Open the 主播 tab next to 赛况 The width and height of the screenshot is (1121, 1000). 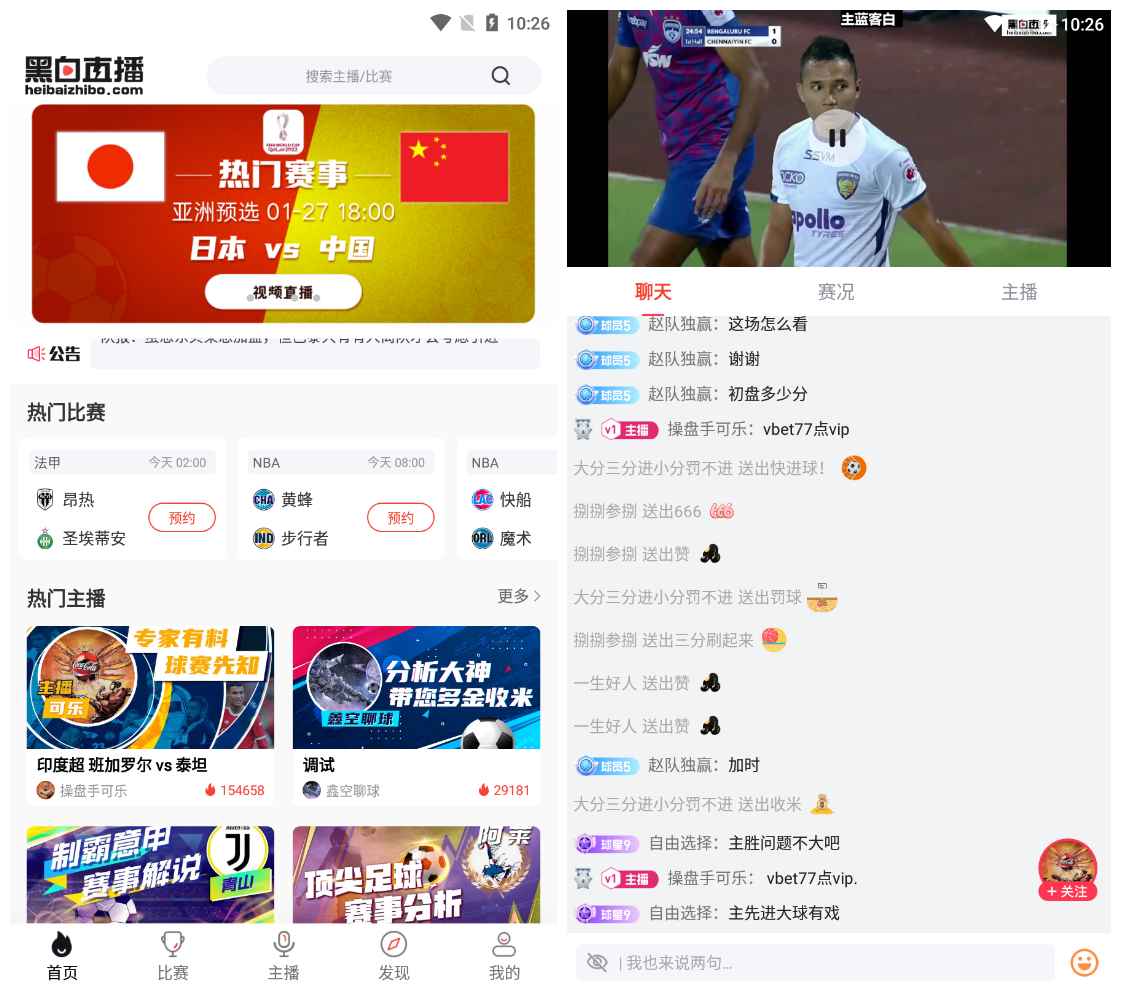(1019, 292)
